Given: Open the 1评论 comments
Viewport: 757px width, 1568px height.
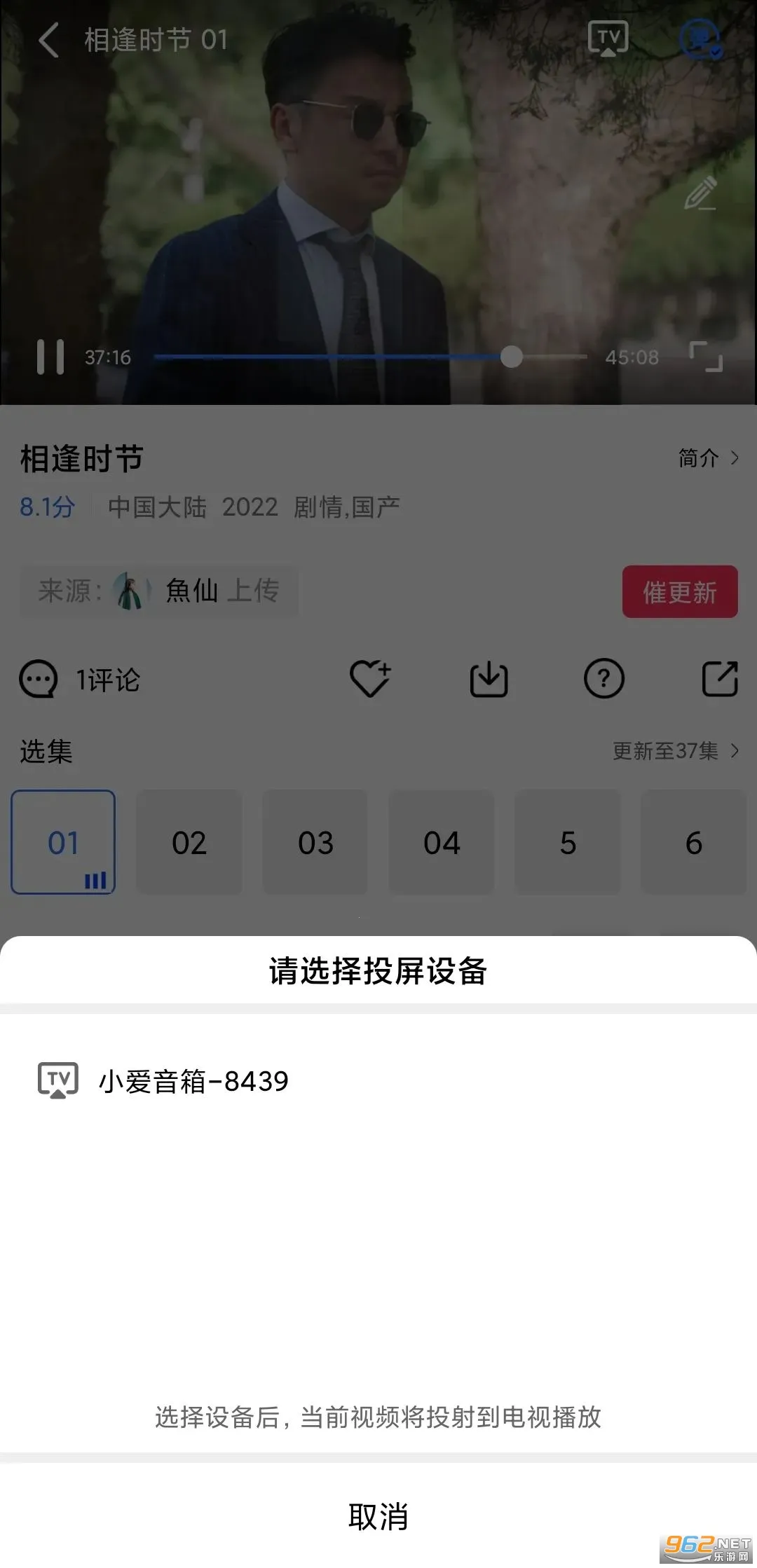Looking at the screenshot, I should tap(81, 680).
